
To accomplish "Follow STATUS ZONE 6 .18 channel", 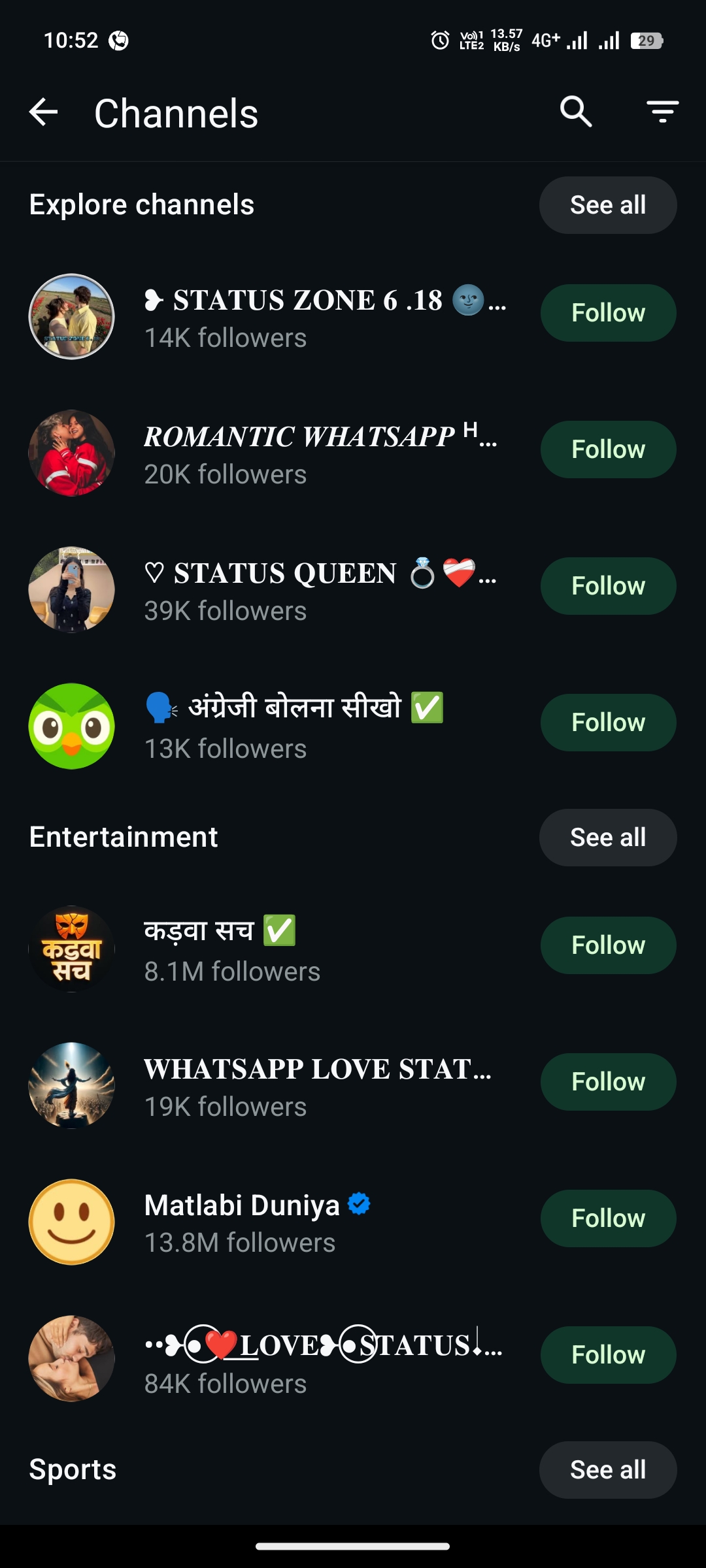I will pyautogui.click(x=607, y=313).
